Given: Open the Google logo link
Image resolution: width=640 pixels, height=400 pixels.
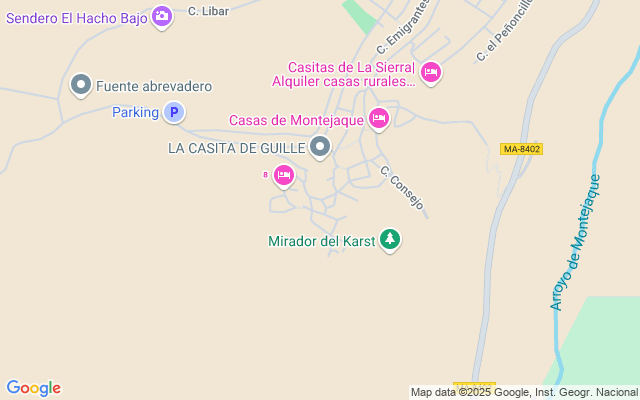Looking at the screenshot, I should pos(33,388).
